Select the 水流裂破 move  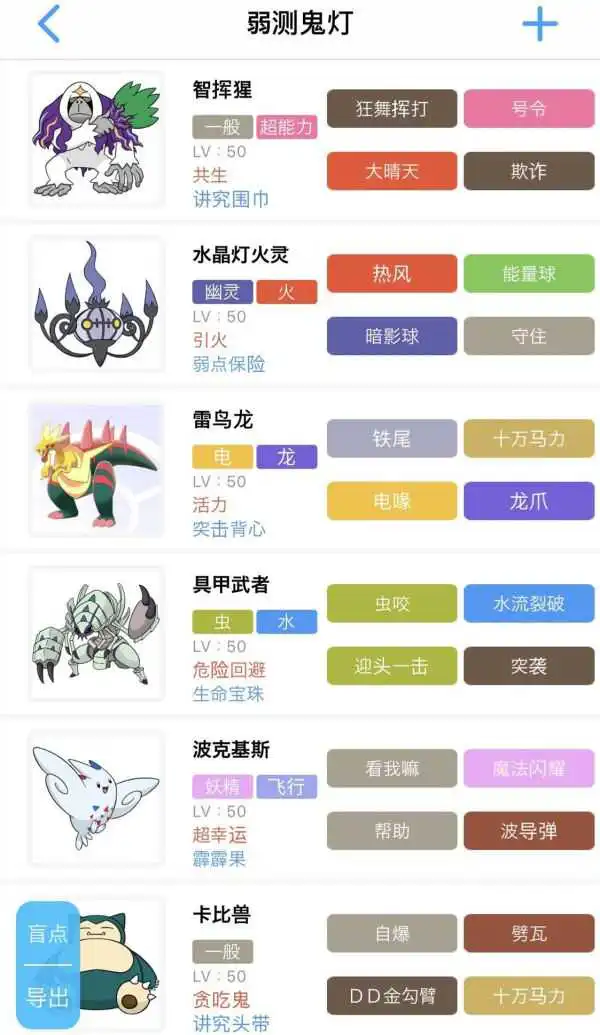point(528,603)
